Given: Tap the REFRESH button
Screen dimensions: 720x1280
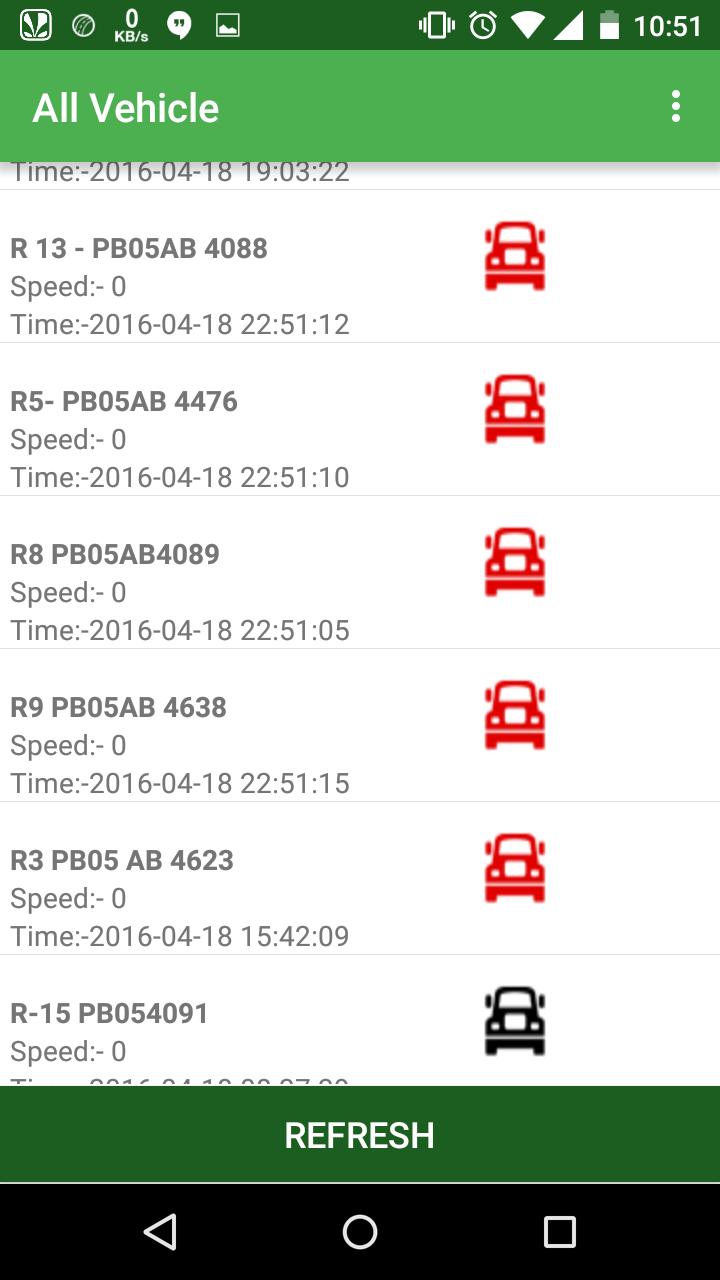Looking at the screenshot, I should 360,1135.
